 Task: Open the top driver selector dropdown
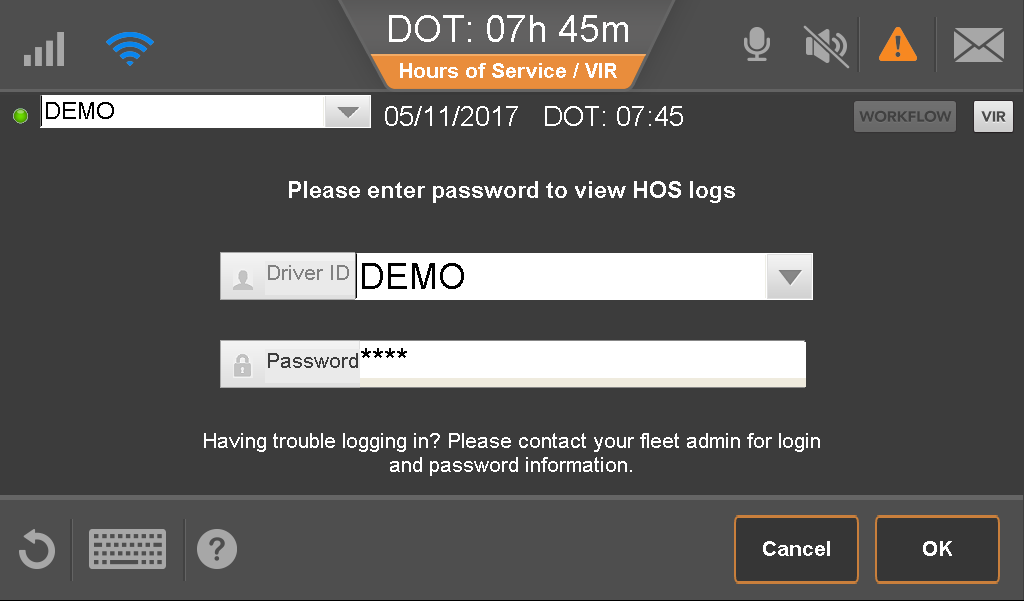(x=347, y=112)
